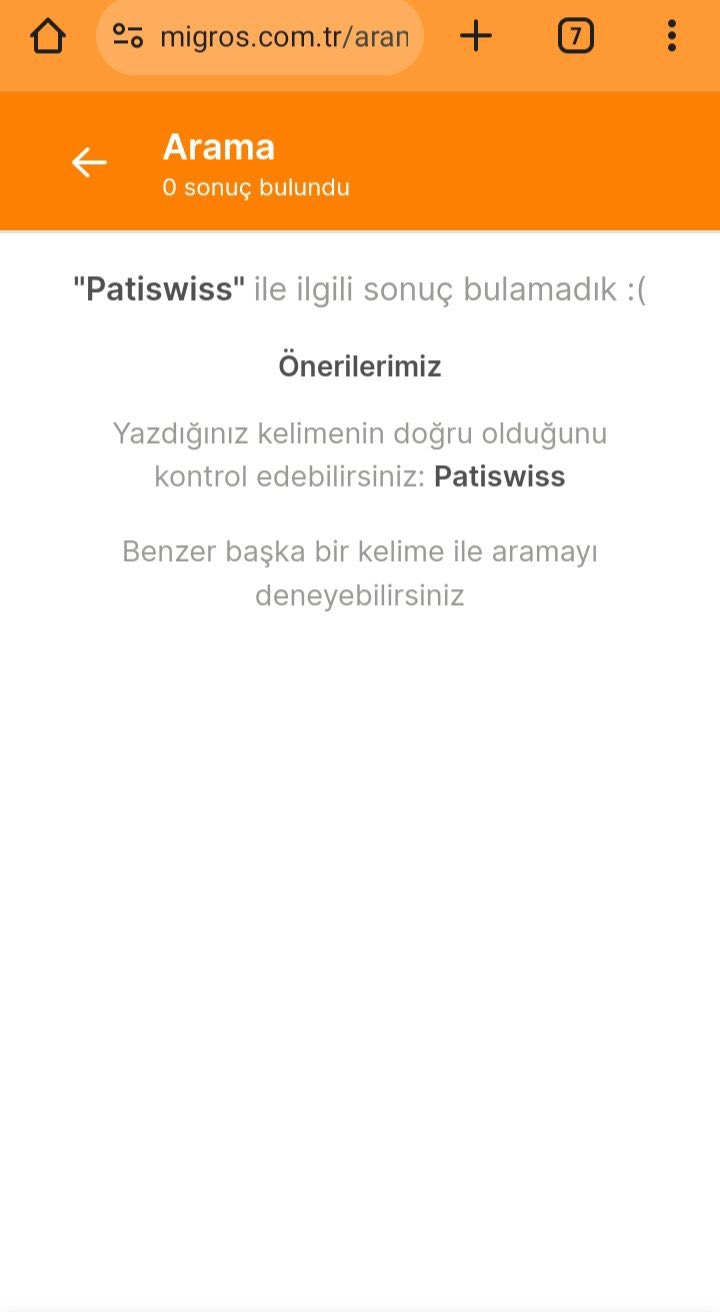The height and width of the screenshot is (1312, 720).
Task: Open the browser overflow menu
Action: tap(671, 37)
